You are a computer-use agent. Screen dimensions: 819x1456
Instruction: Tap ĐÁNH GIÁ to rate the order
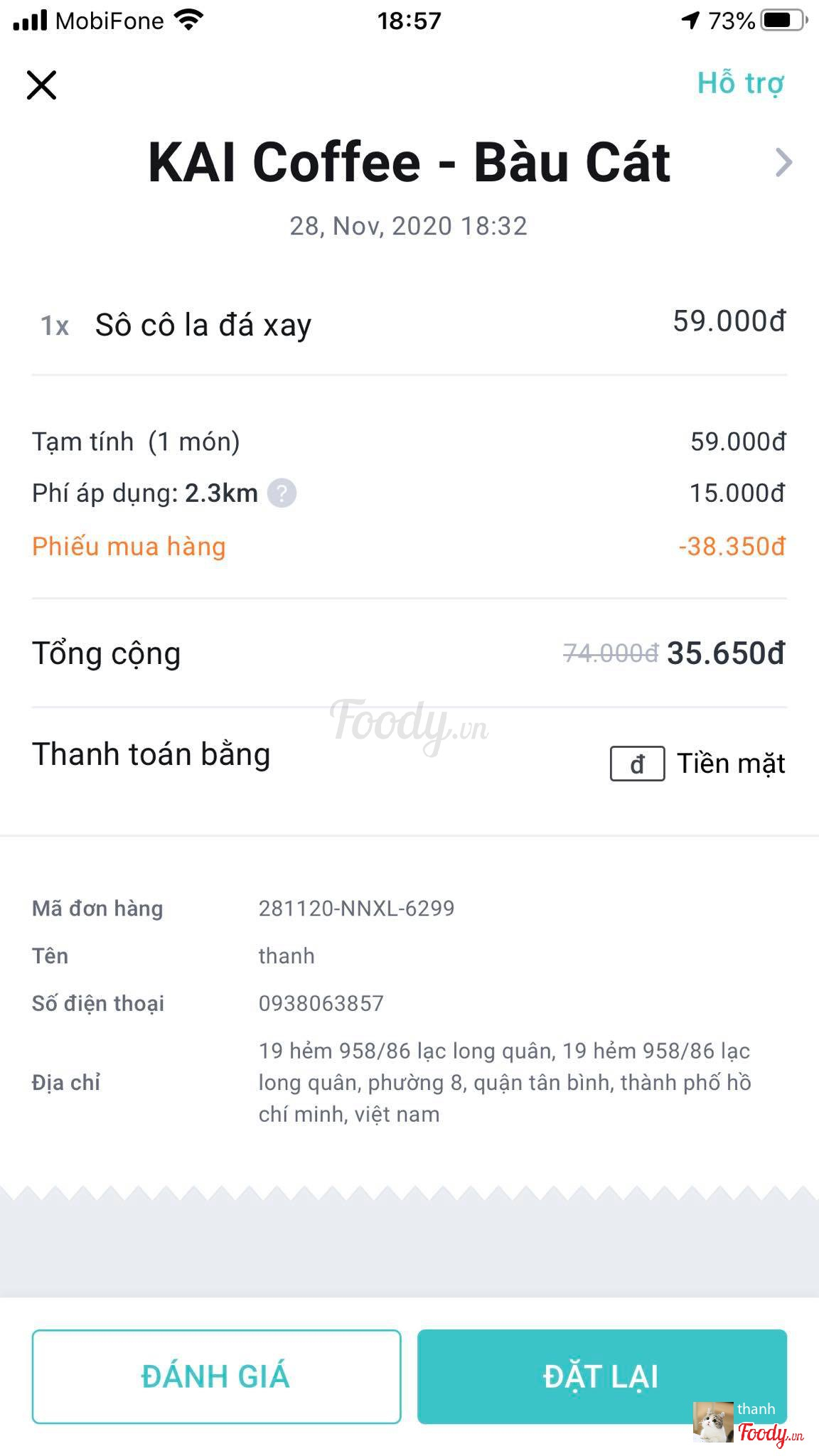click(216, 1376)
